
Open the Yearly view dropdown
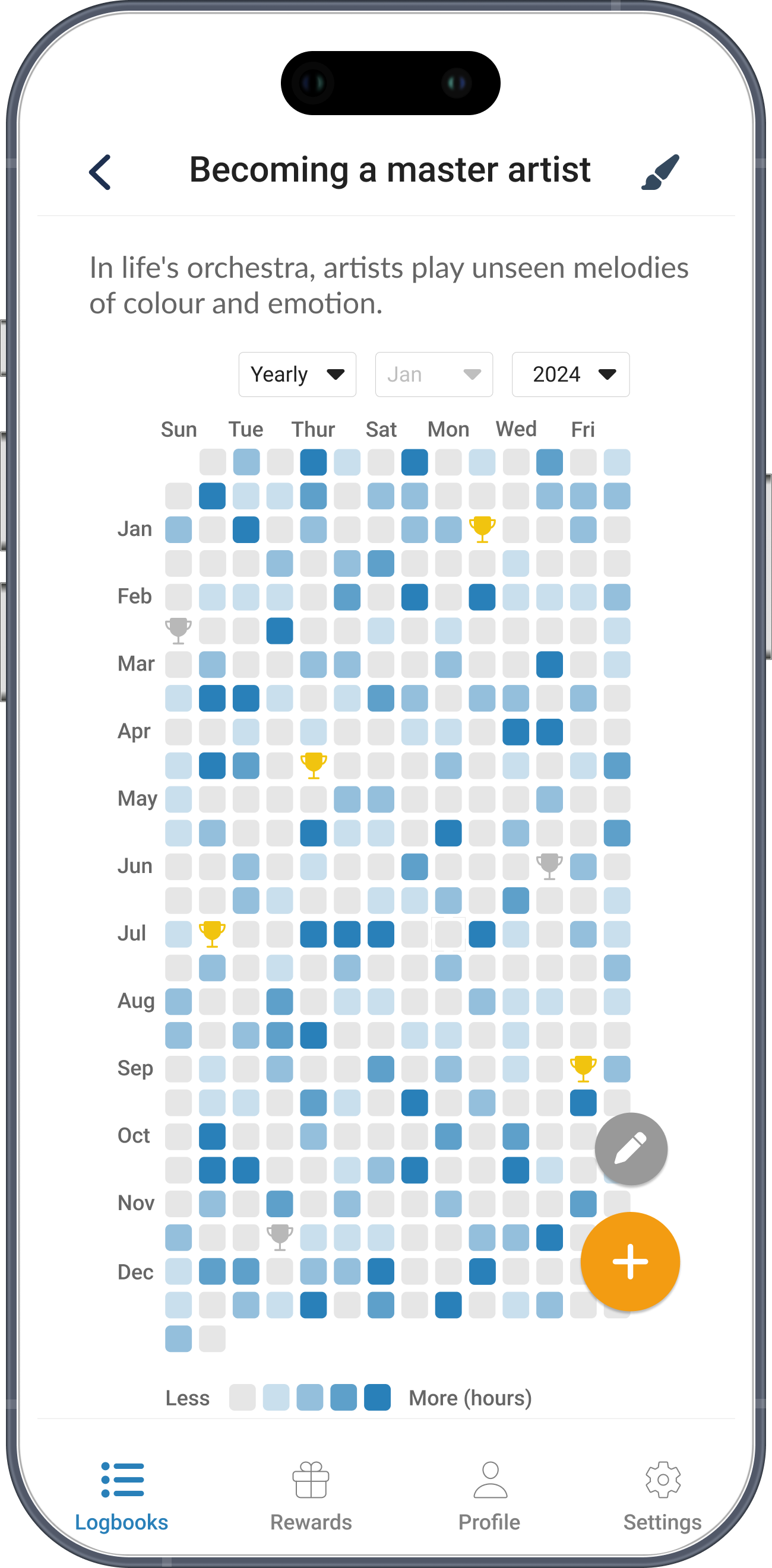click(x=297, y=374)
